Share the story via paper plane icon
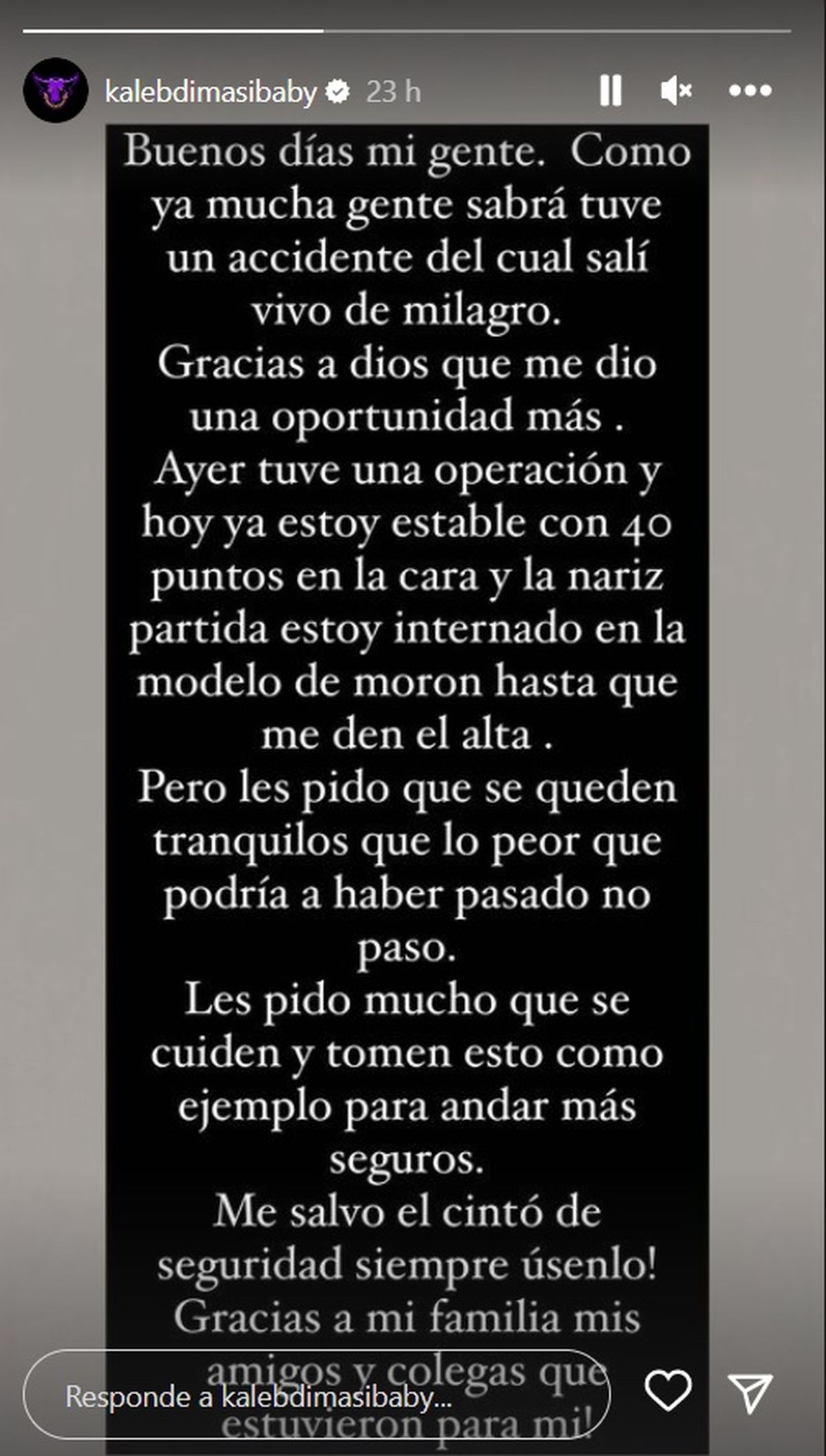826x1456 pixels. pos(750,1393)
